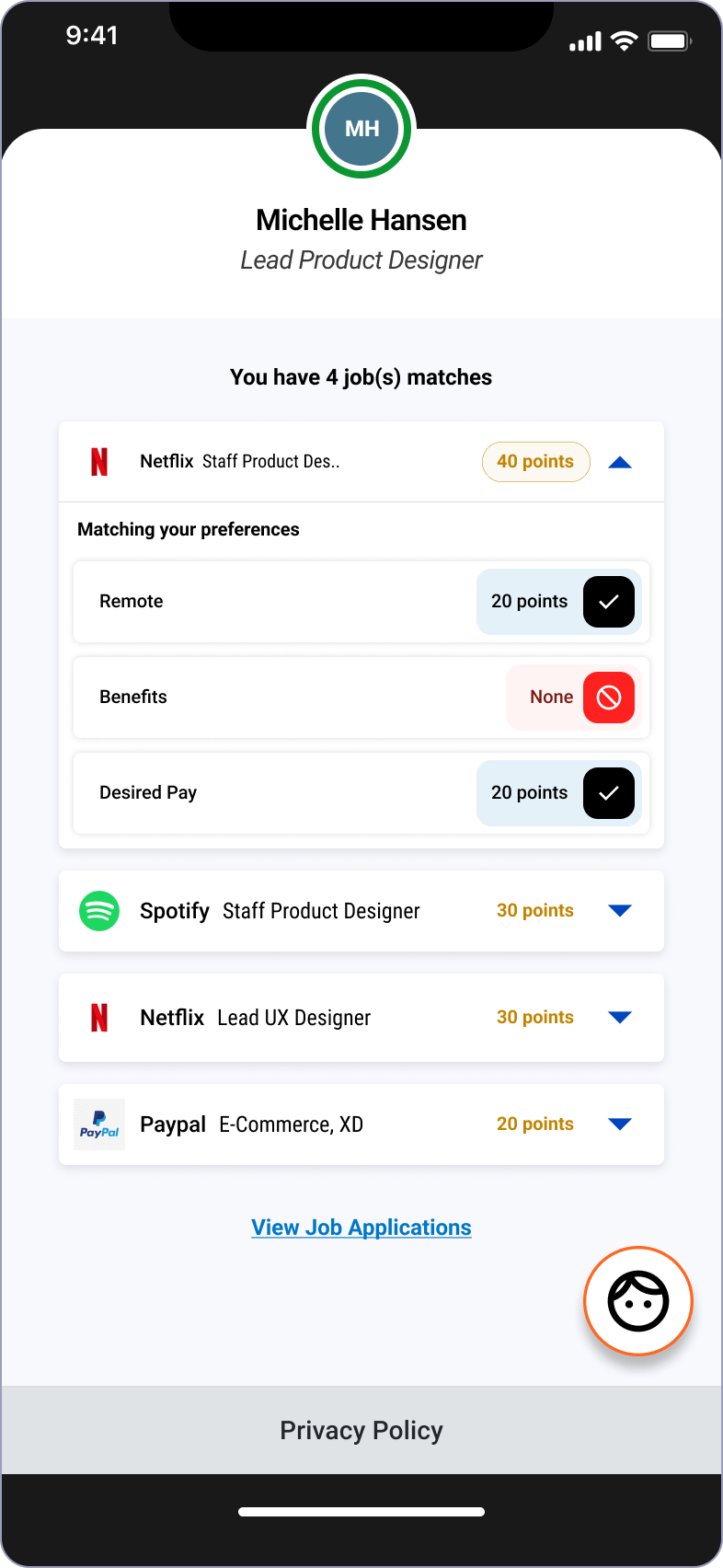Open the Privacy Policy
The height and width of the screenshot is (1568, 723).
coord(361,1431)
